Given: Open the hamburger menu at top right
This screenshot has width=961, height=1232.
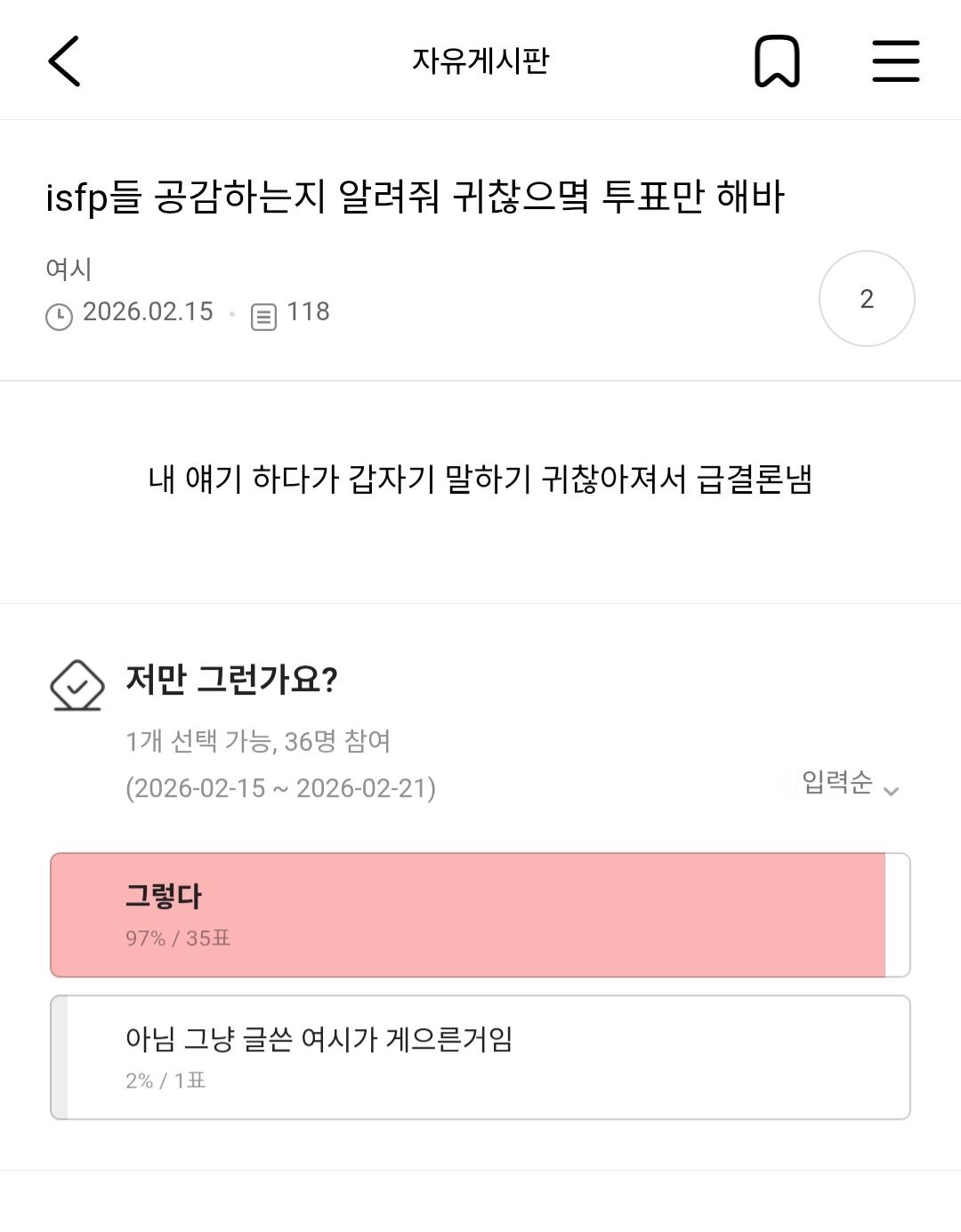Looking at the screenshot, I should click(x=895, y=60).
